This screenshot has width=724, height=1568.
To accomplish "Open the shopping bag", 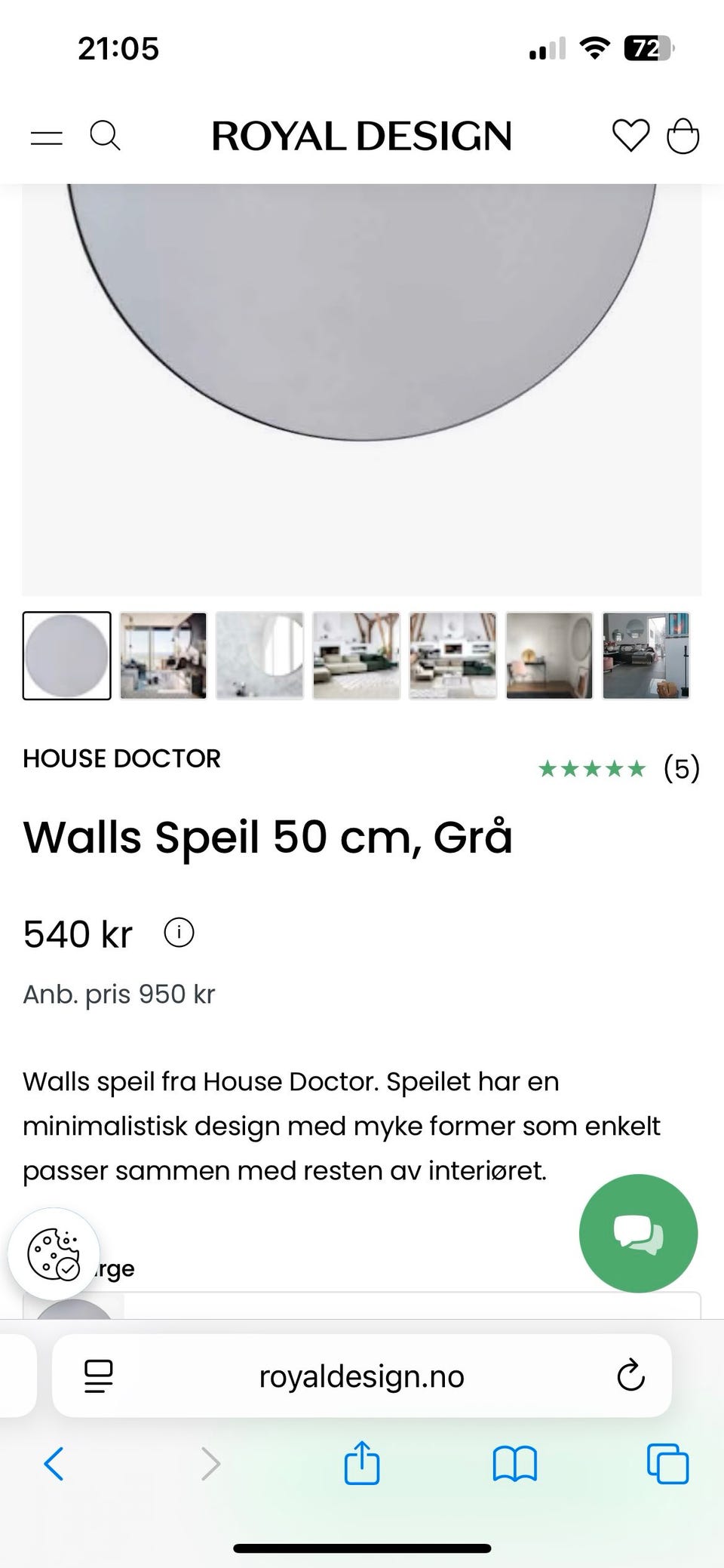I will 683,137.
